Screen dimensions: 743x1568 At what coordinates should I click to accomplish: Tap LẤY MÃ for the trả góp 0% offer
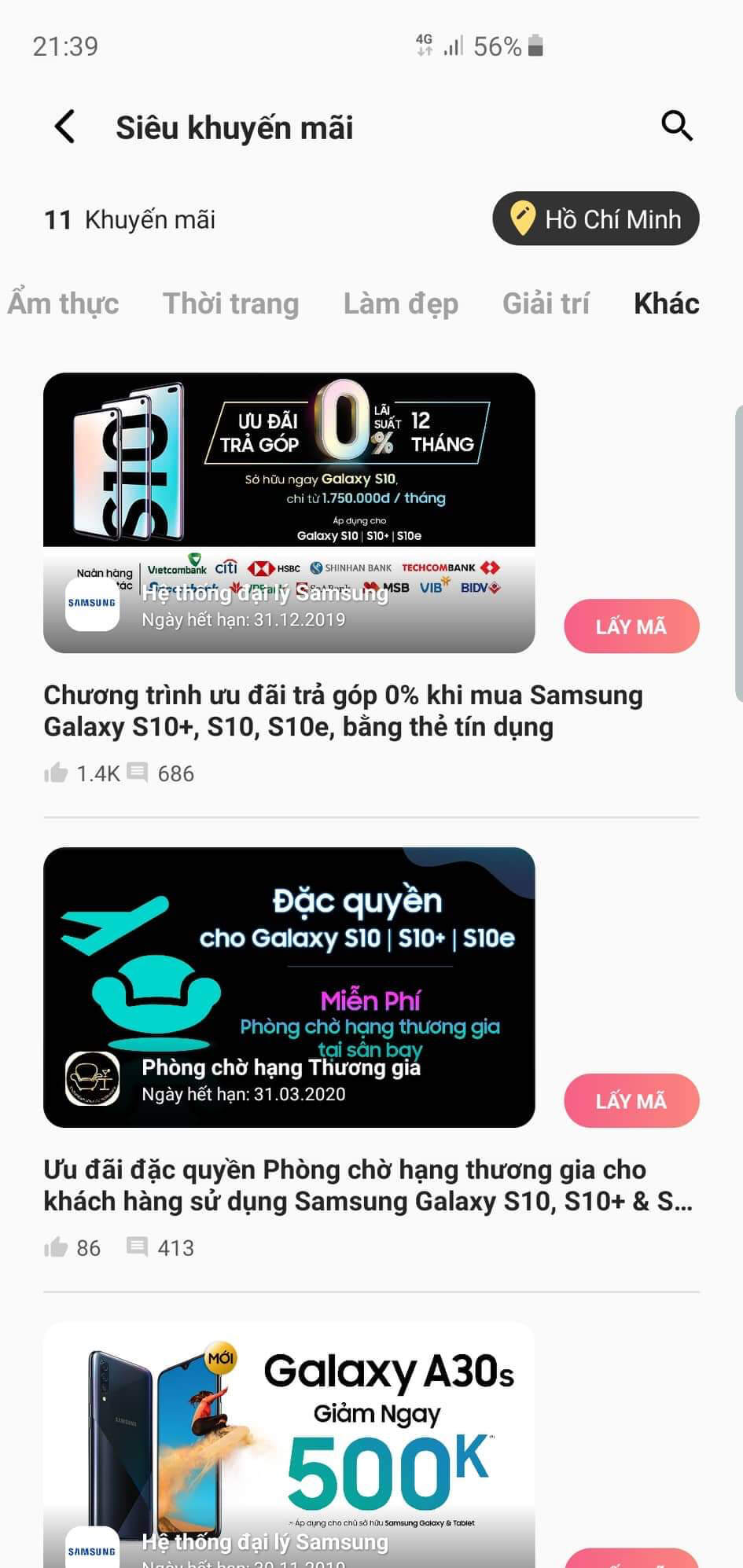[x=631, y=626]
